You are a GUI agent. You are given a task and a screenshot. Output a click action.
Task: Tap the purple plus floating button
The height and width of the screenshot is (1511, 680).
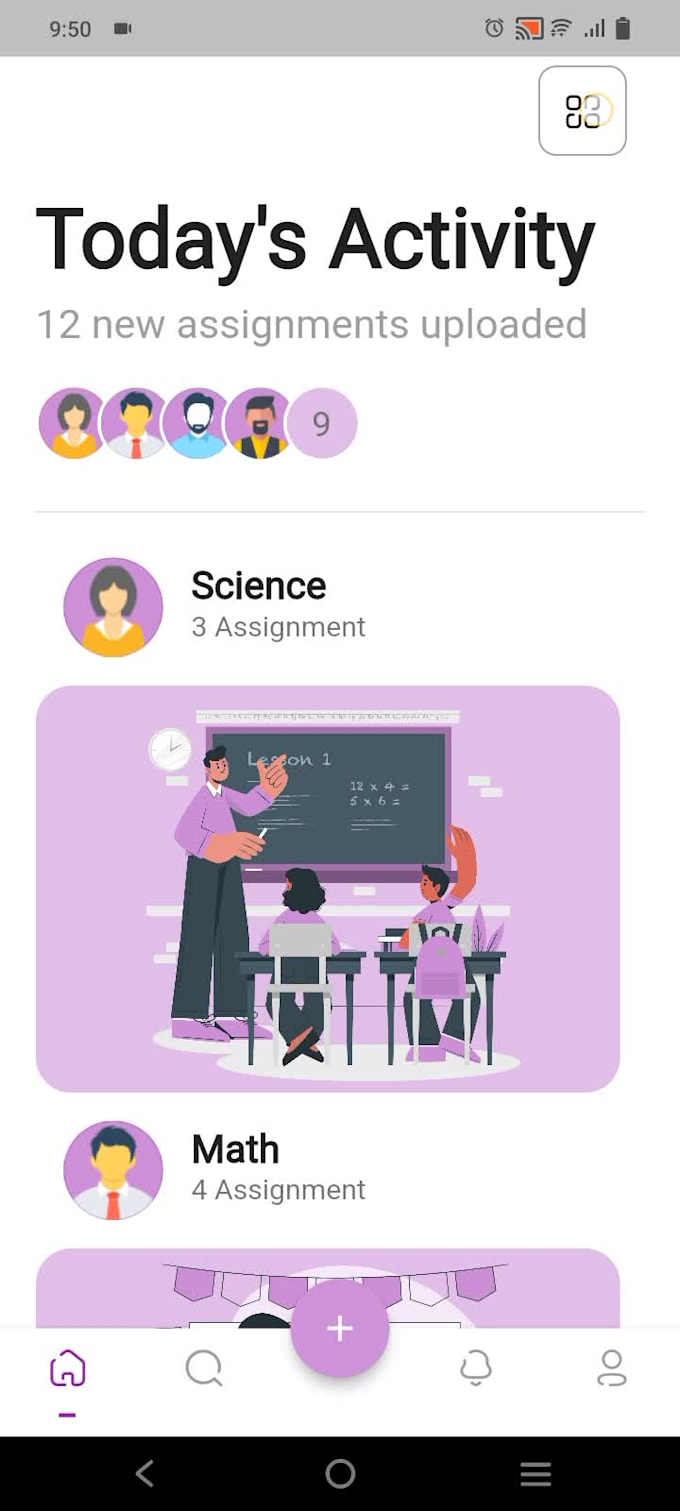[x=340, y=1328]
